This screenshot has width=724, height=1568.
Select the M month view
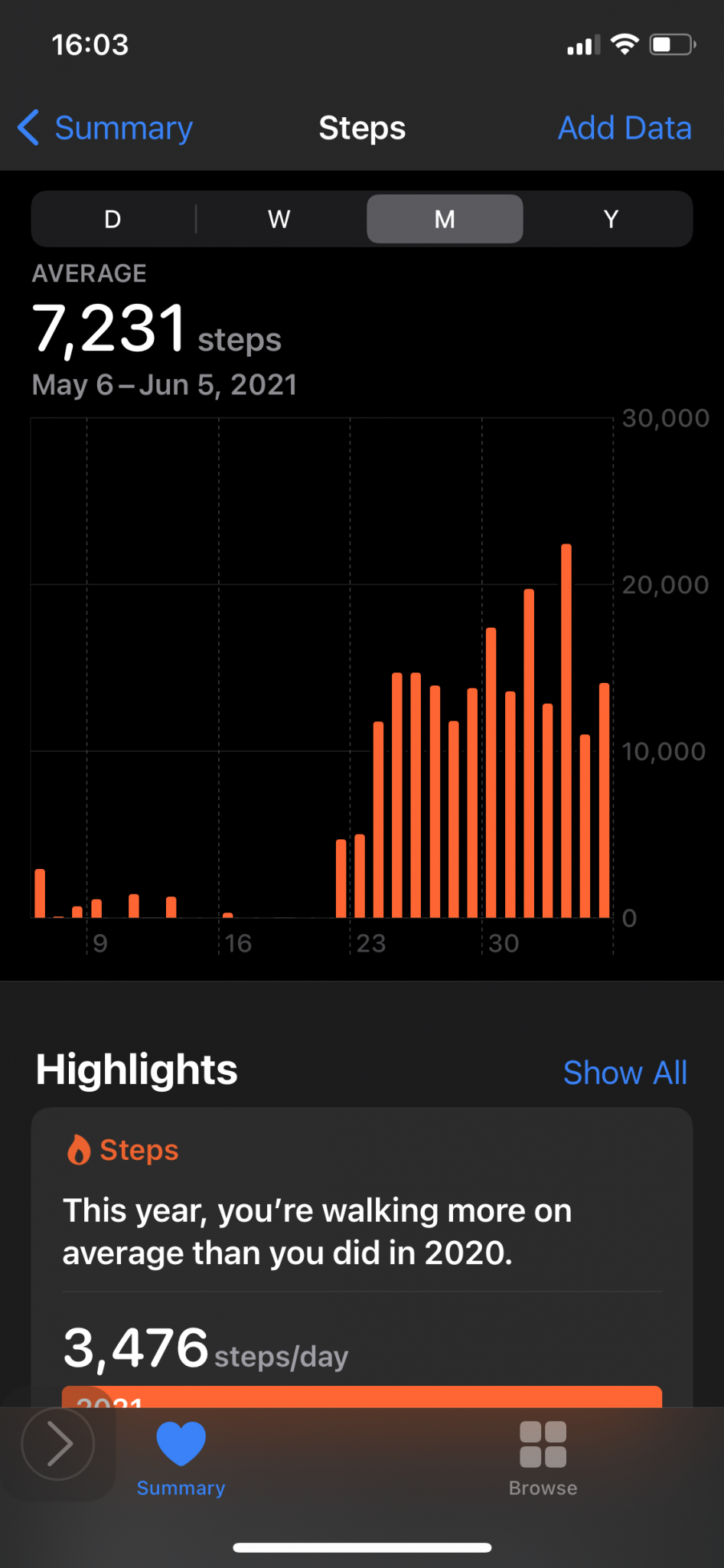[x=445, y=219]
